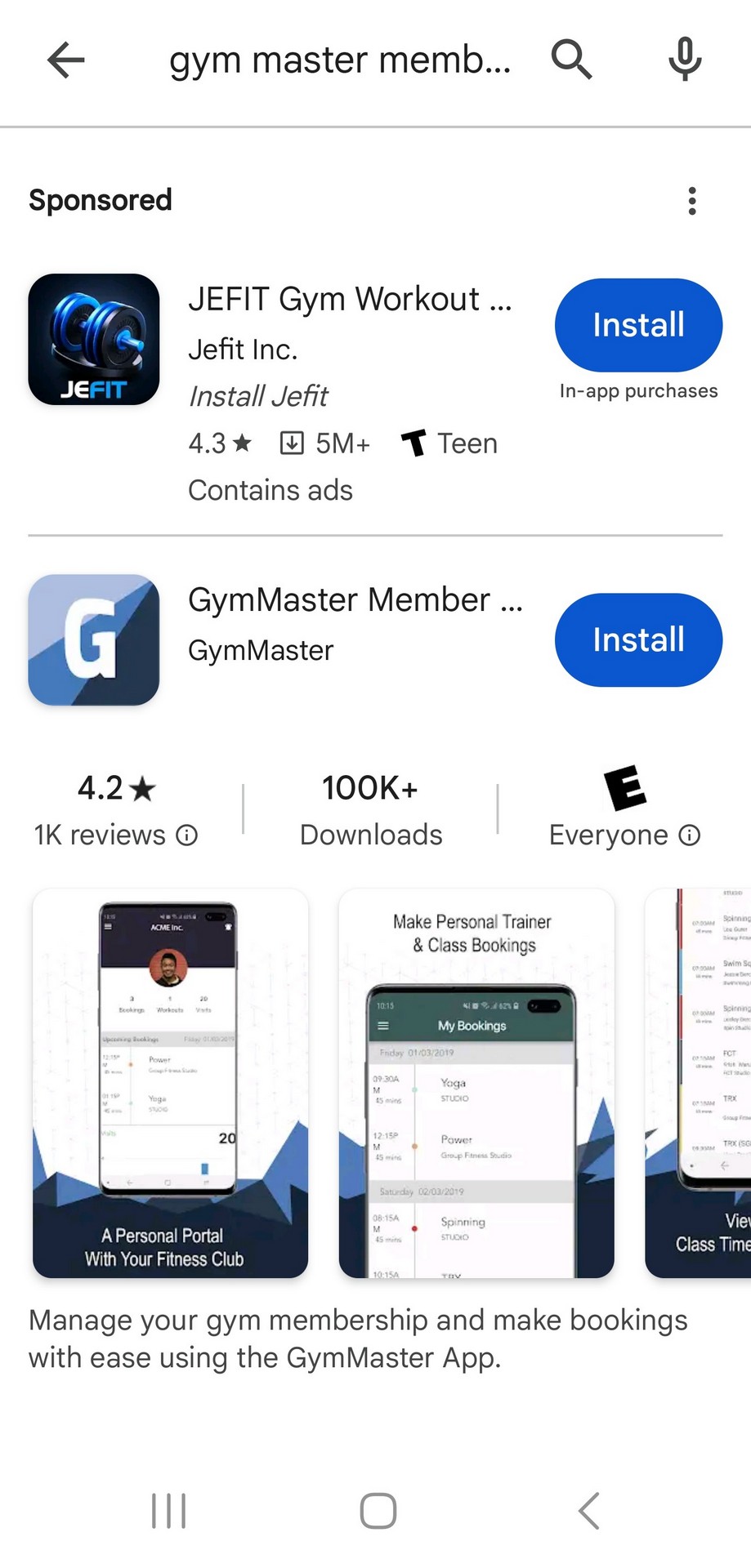
Task: Open the GymMaster Member app page
Action: (x=355, y=601)
